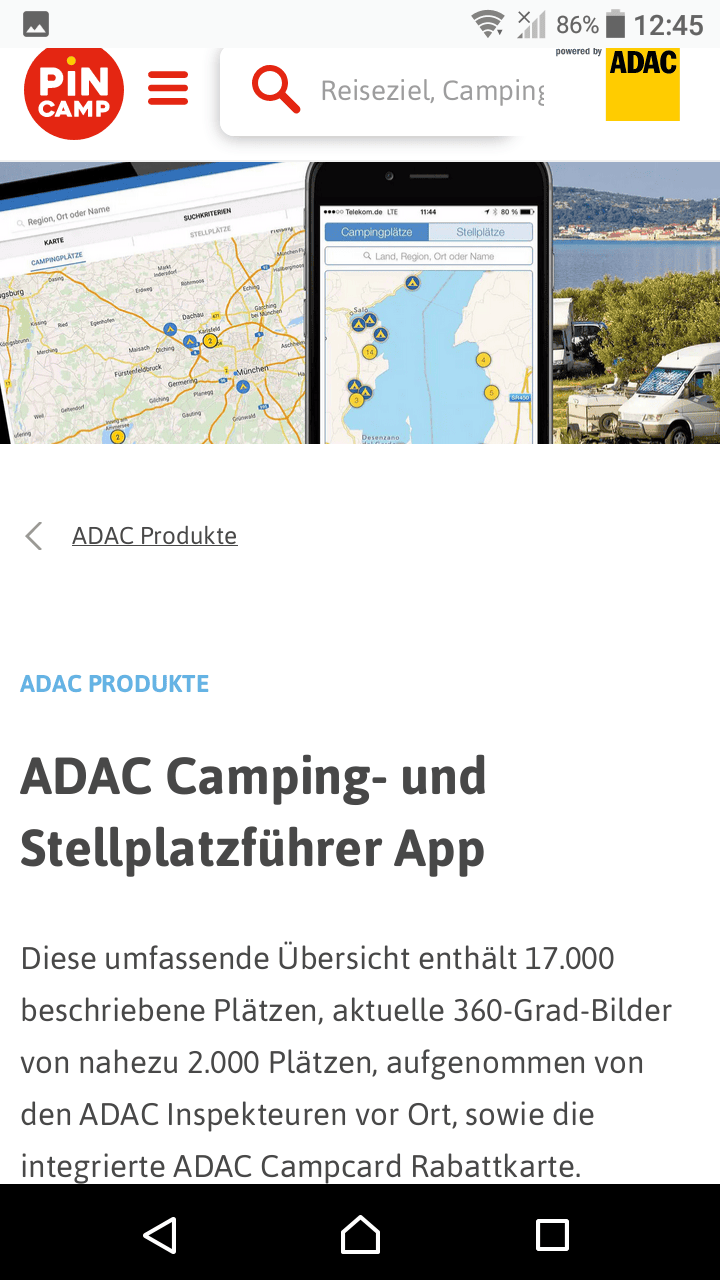Go to the PiNCAMP home logo
This screenshot has width=720, height=1280.
tap(74, 90)
